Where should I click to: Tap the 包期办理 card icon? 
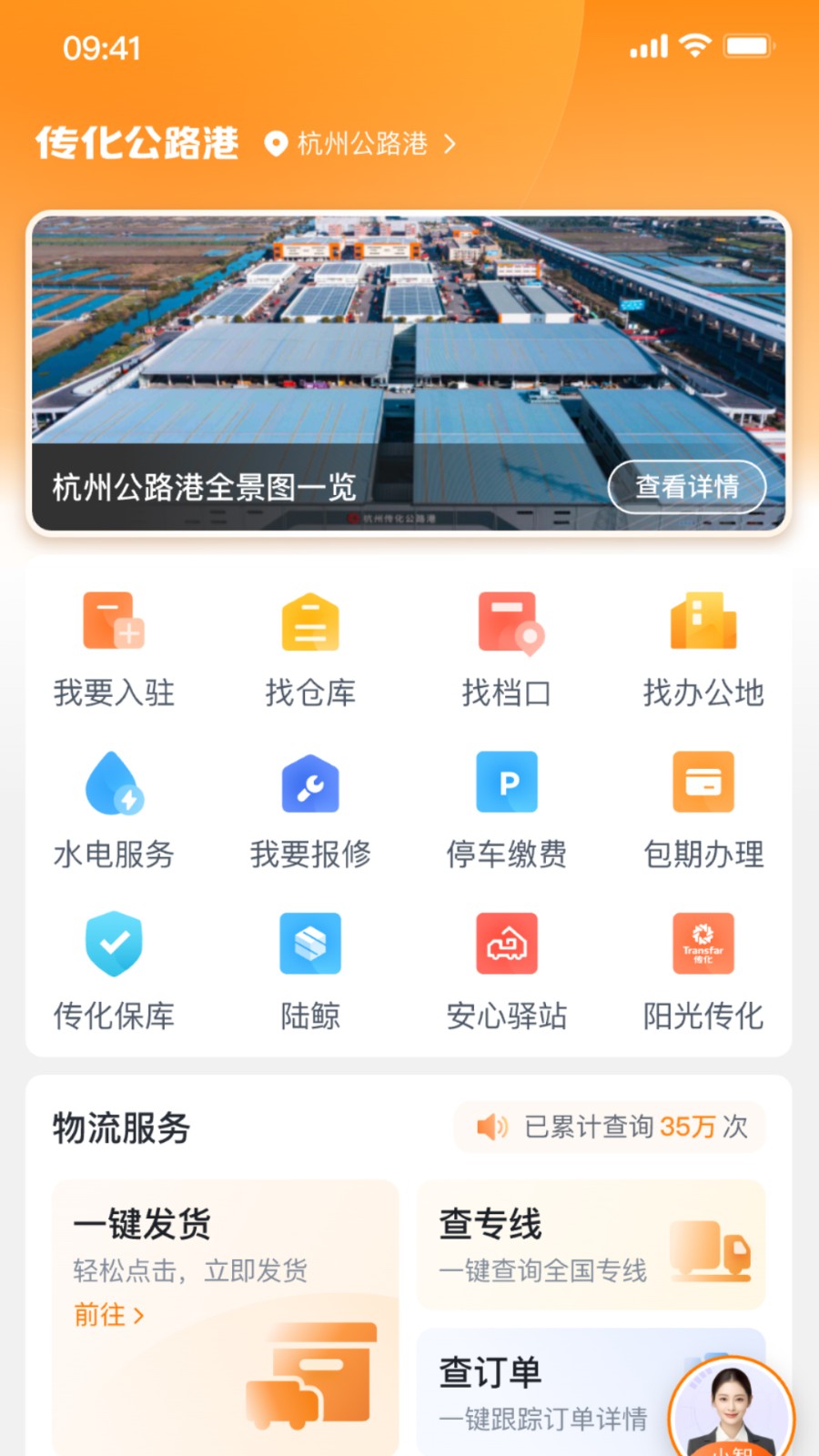(x=703, y=783)
